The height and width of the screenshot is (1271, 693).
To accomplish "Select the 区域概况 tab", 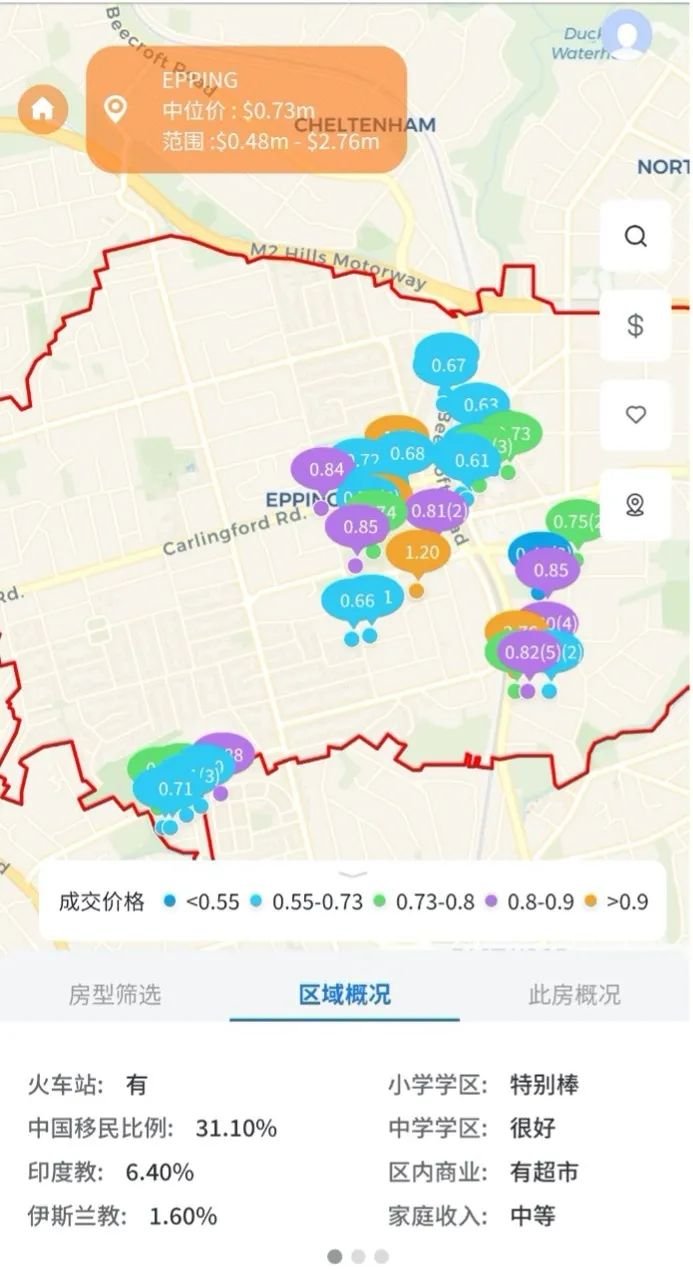I will [x=345, y=994].
